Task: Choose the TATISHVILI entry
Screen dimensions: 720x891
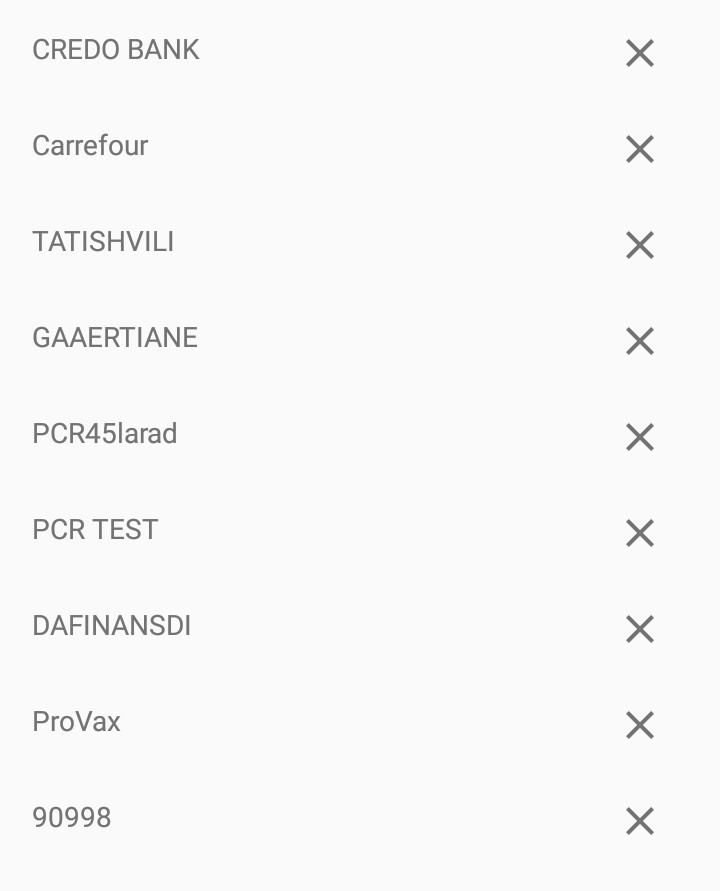Action: [103, 242]
